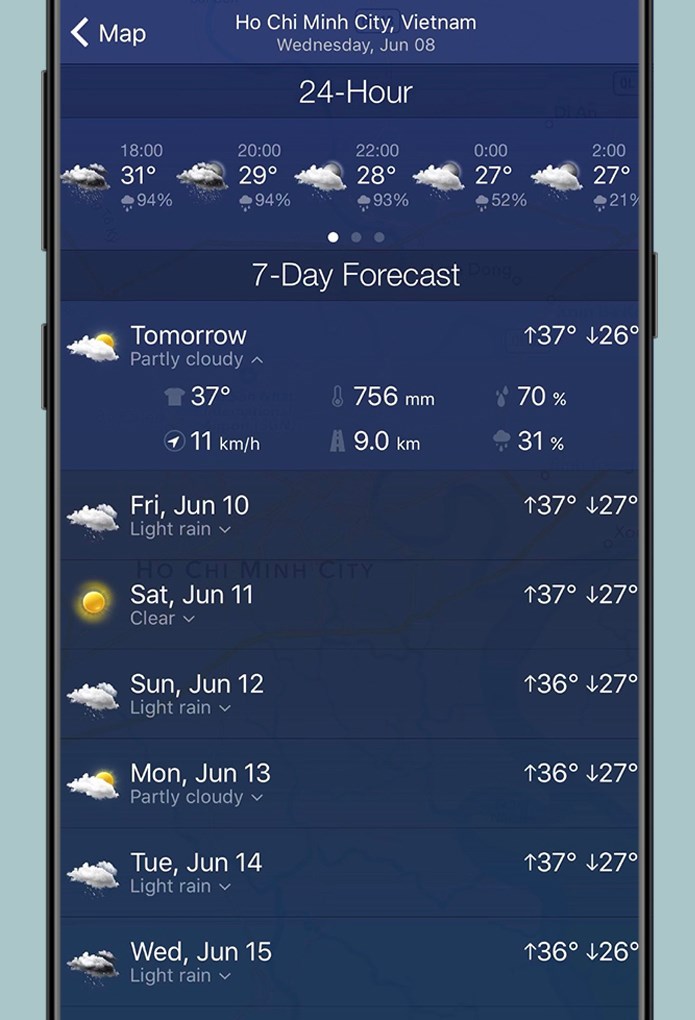
Task: Expand the Tue, Jun 14 forecast
Action: 225,887
